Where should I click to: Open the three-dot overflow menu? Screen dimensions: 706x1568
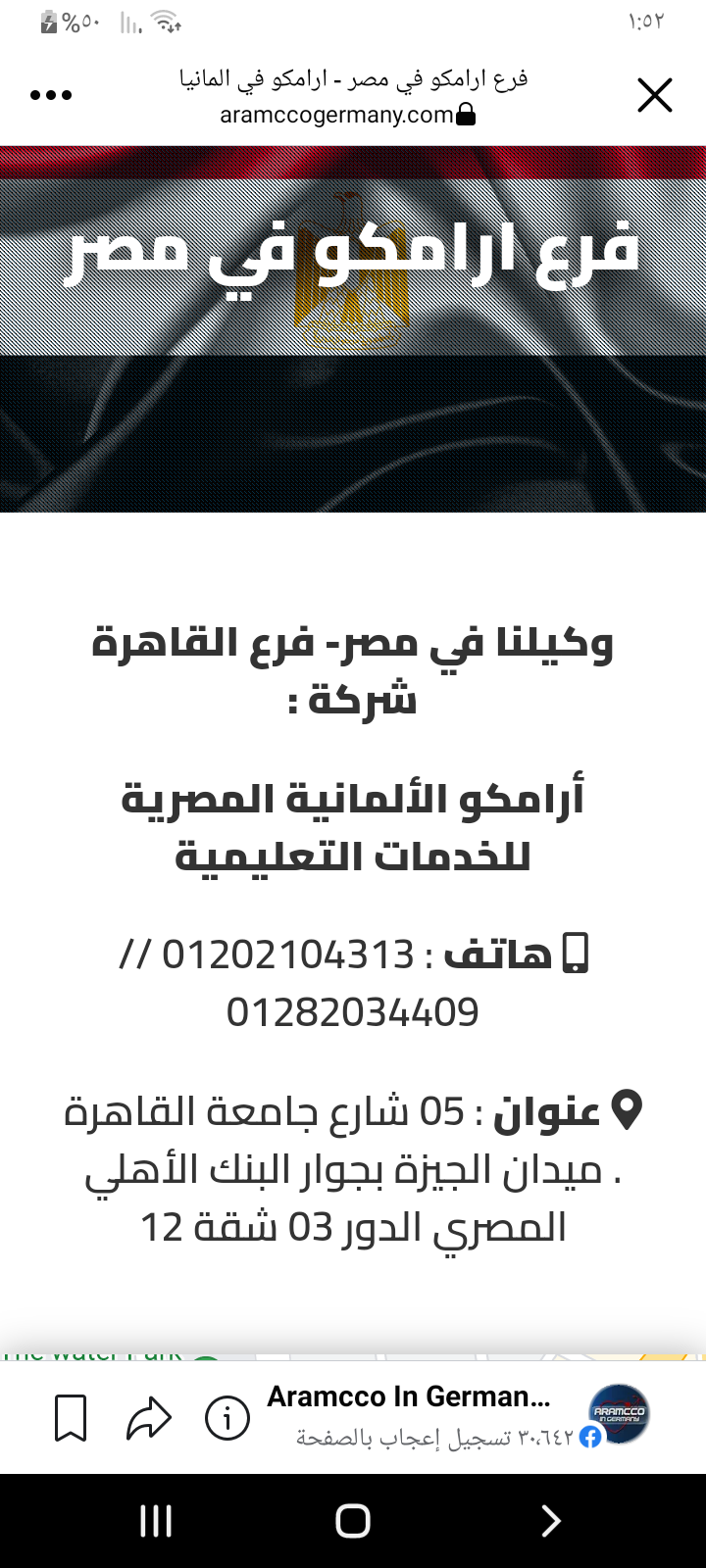tap(51, 95)
